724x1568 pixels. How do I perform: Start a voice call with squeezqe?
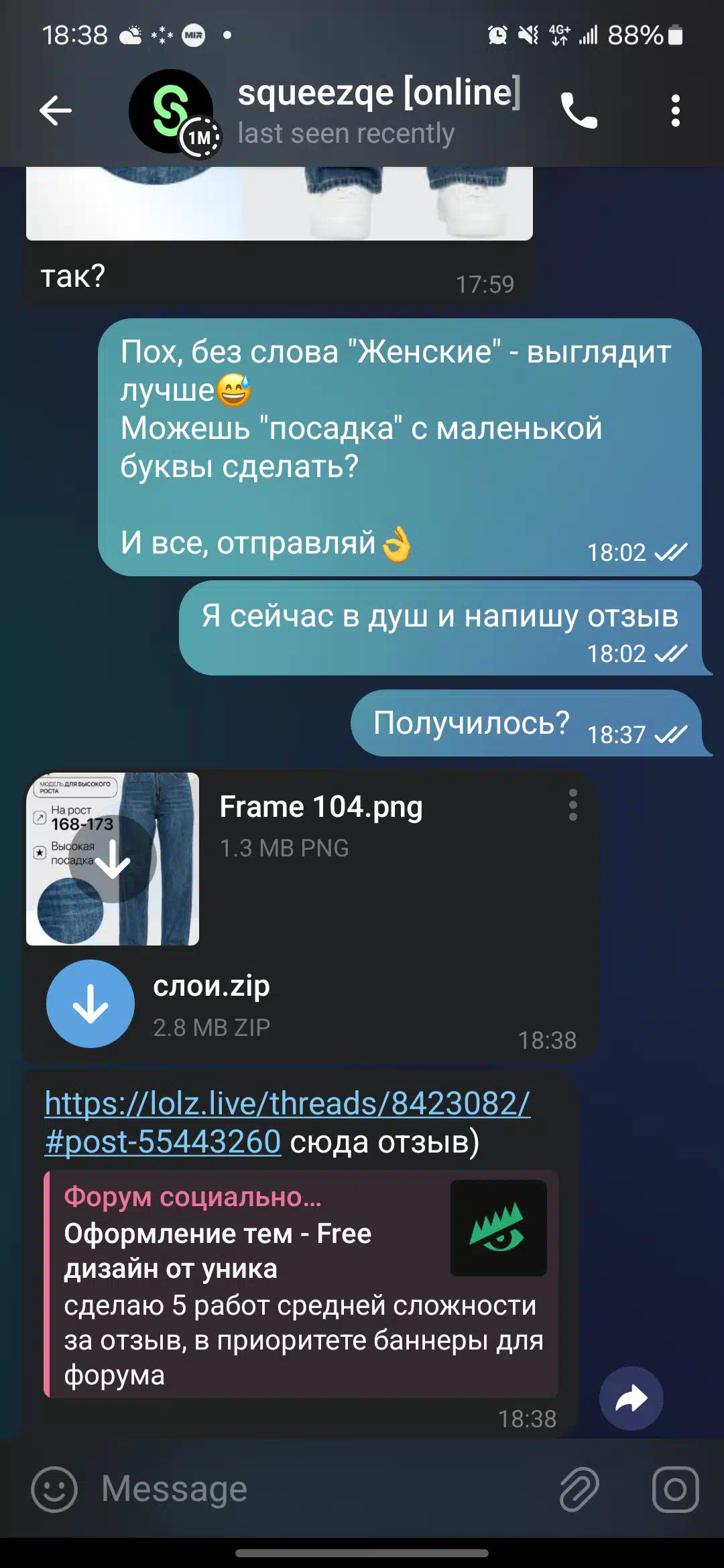pyautogui.click(x=579, y=111)
